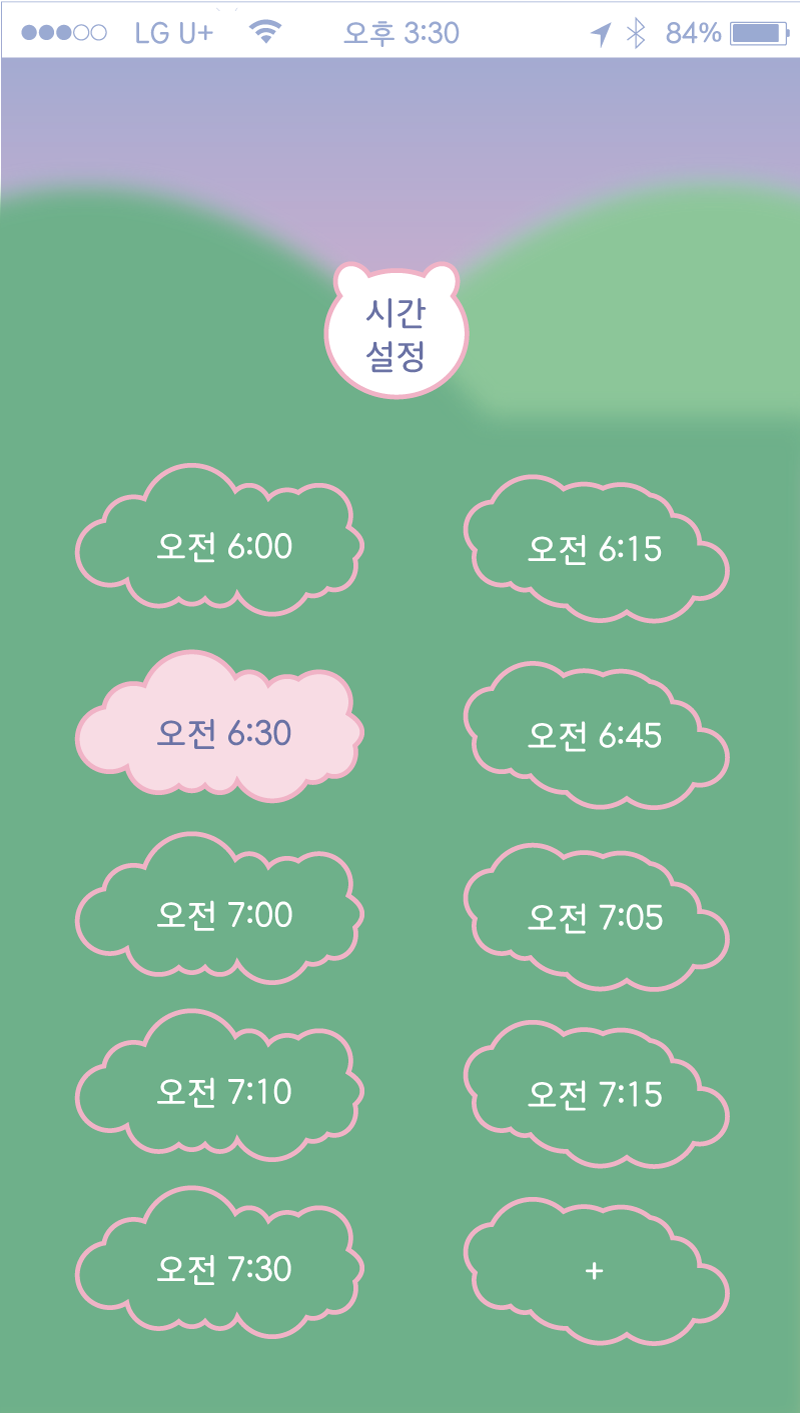The height and width of the screenshot is (1413, 800).
Task: Add a new time with the plus cloud
Action: pyautogui.click(x=595, y=1271)
